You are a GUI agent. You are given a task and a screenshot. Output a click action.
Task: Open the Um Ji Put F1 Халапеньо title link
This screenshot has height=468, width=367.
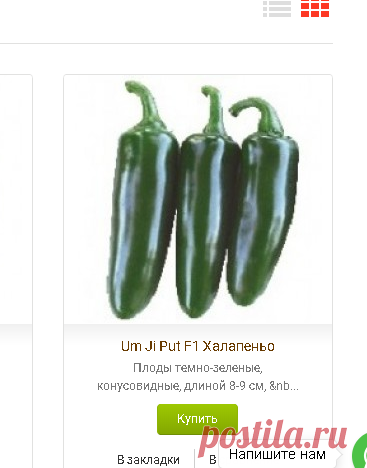click(198, 346)
